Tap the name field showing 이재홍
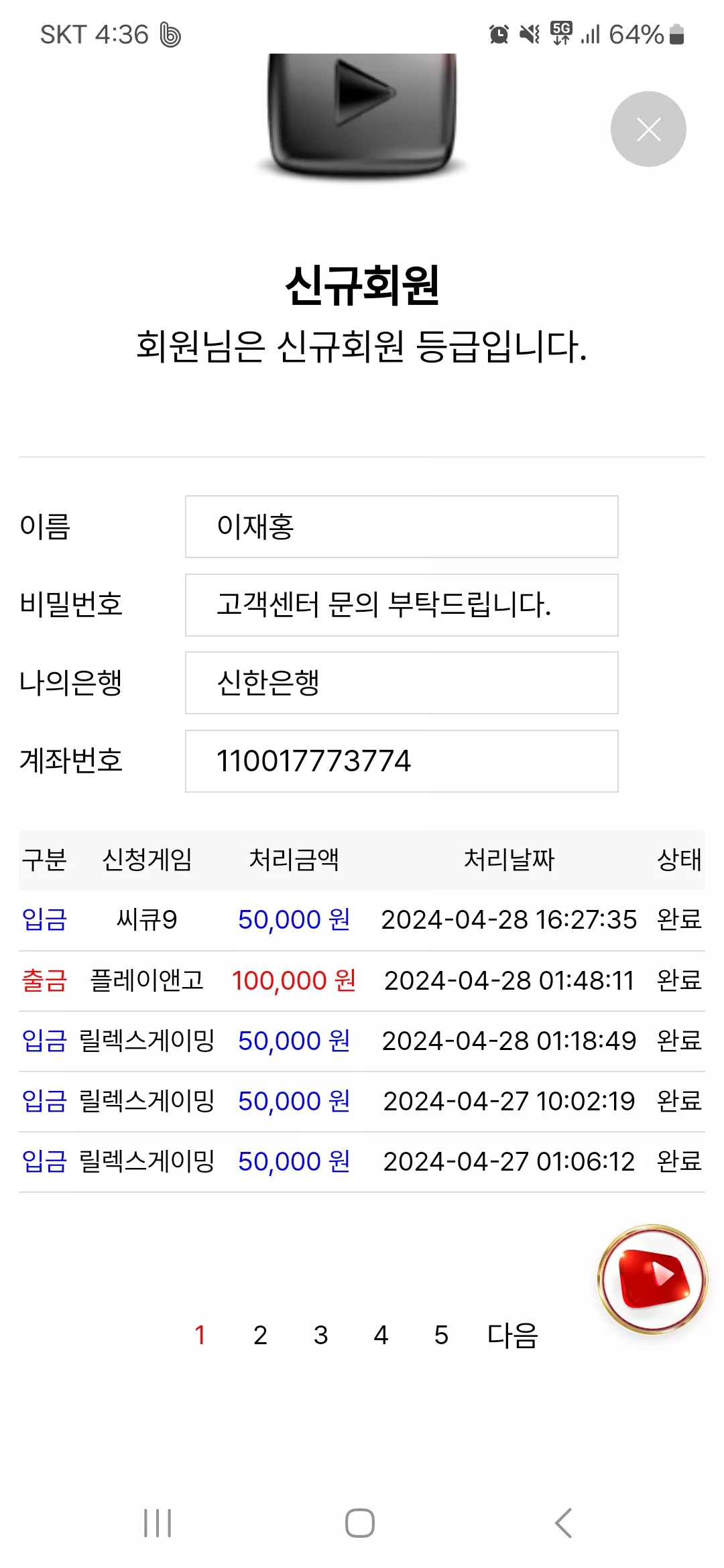This screenshot has height=1568, width=724. (x=402, y=527)
